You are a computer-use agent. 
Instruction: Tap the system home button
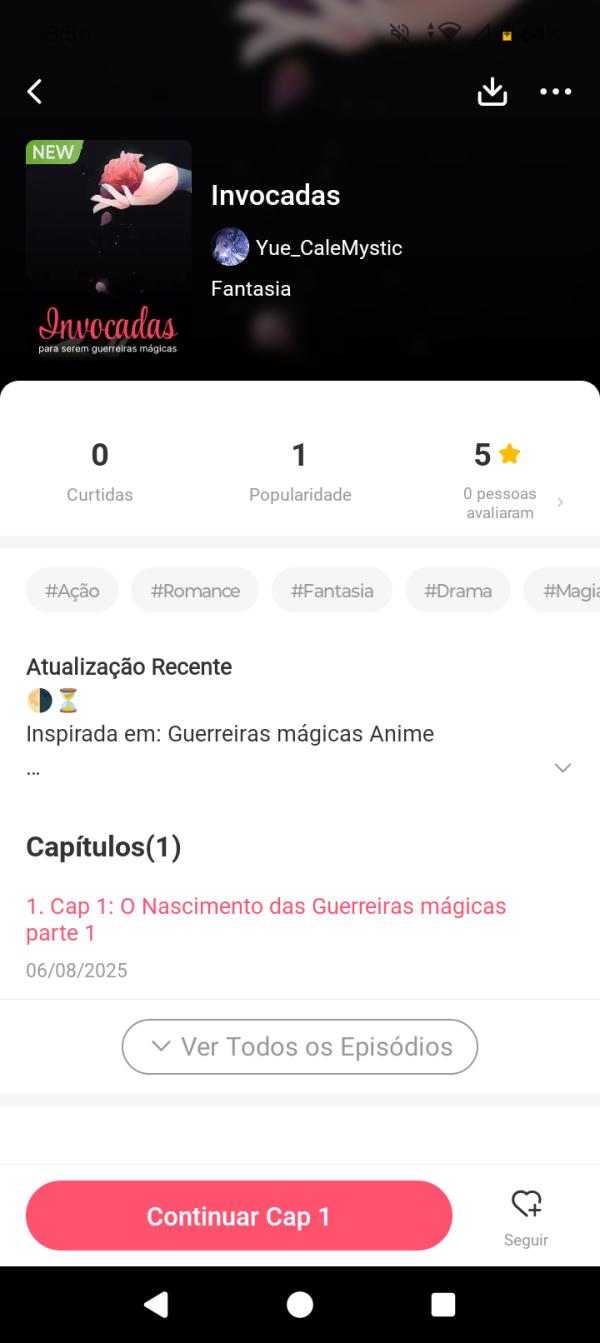[x=300, y=1304]
